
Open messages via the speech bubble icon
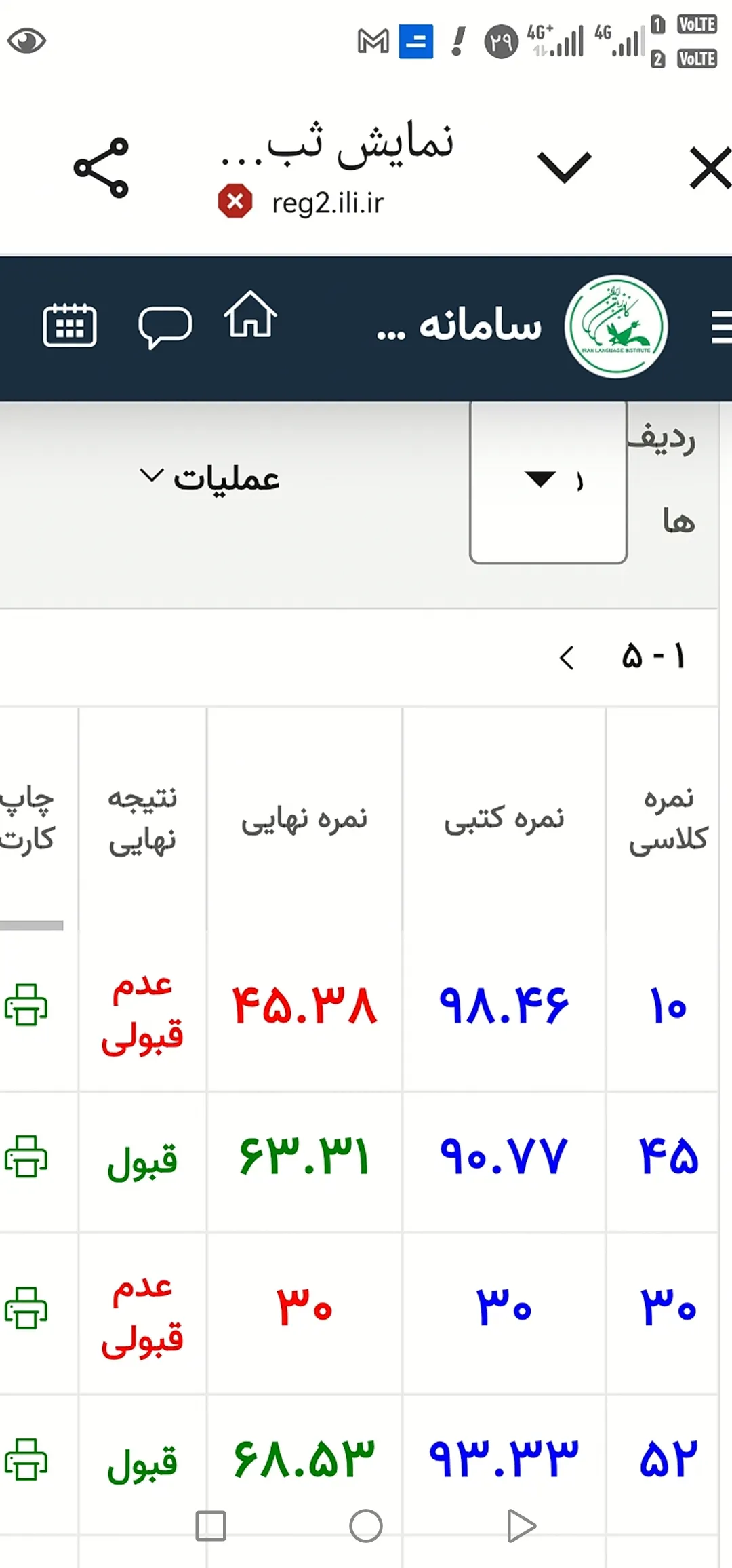point(165,326)
